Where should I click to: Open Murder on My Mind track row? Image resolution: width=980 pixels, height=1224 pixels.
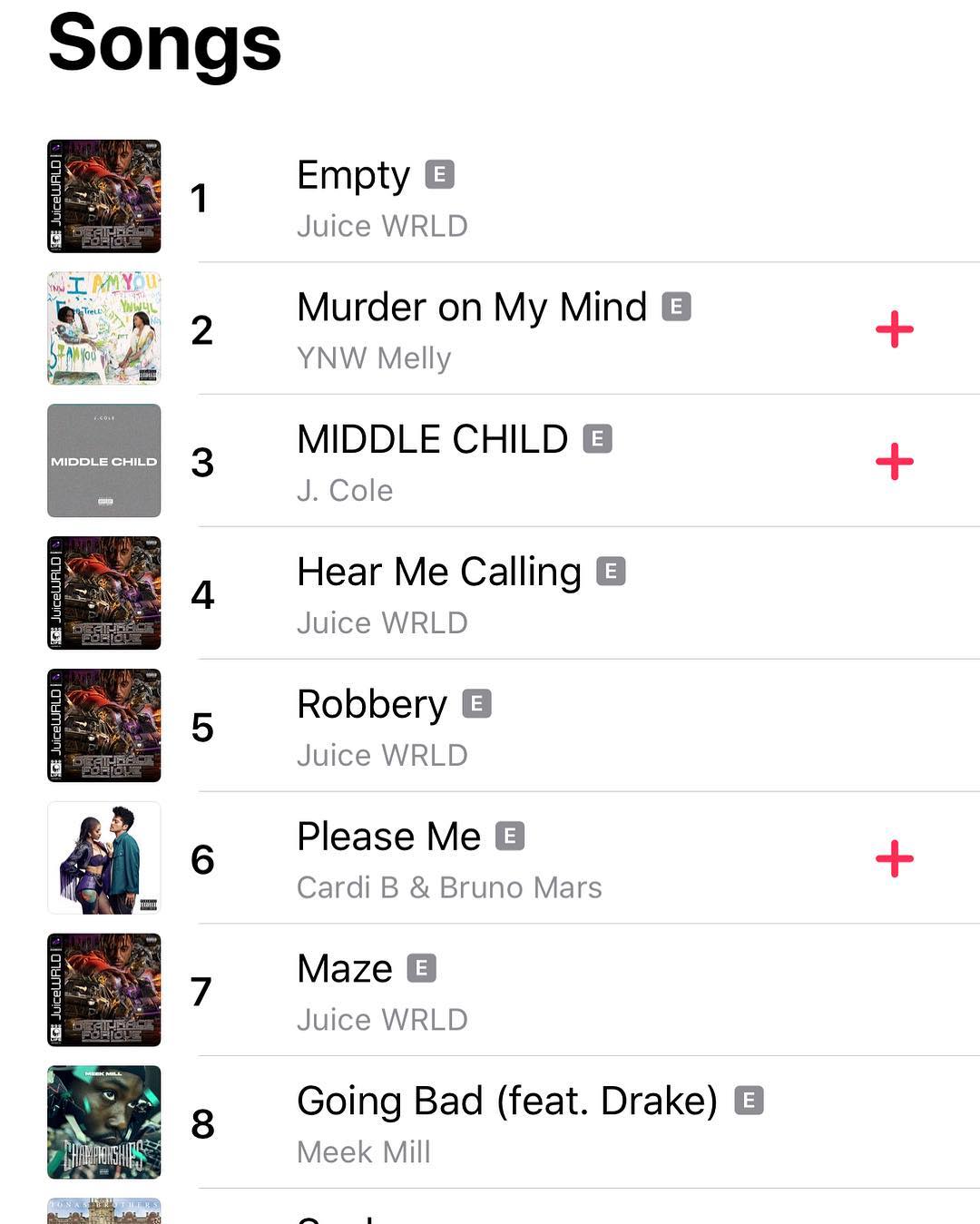point(490,329)
